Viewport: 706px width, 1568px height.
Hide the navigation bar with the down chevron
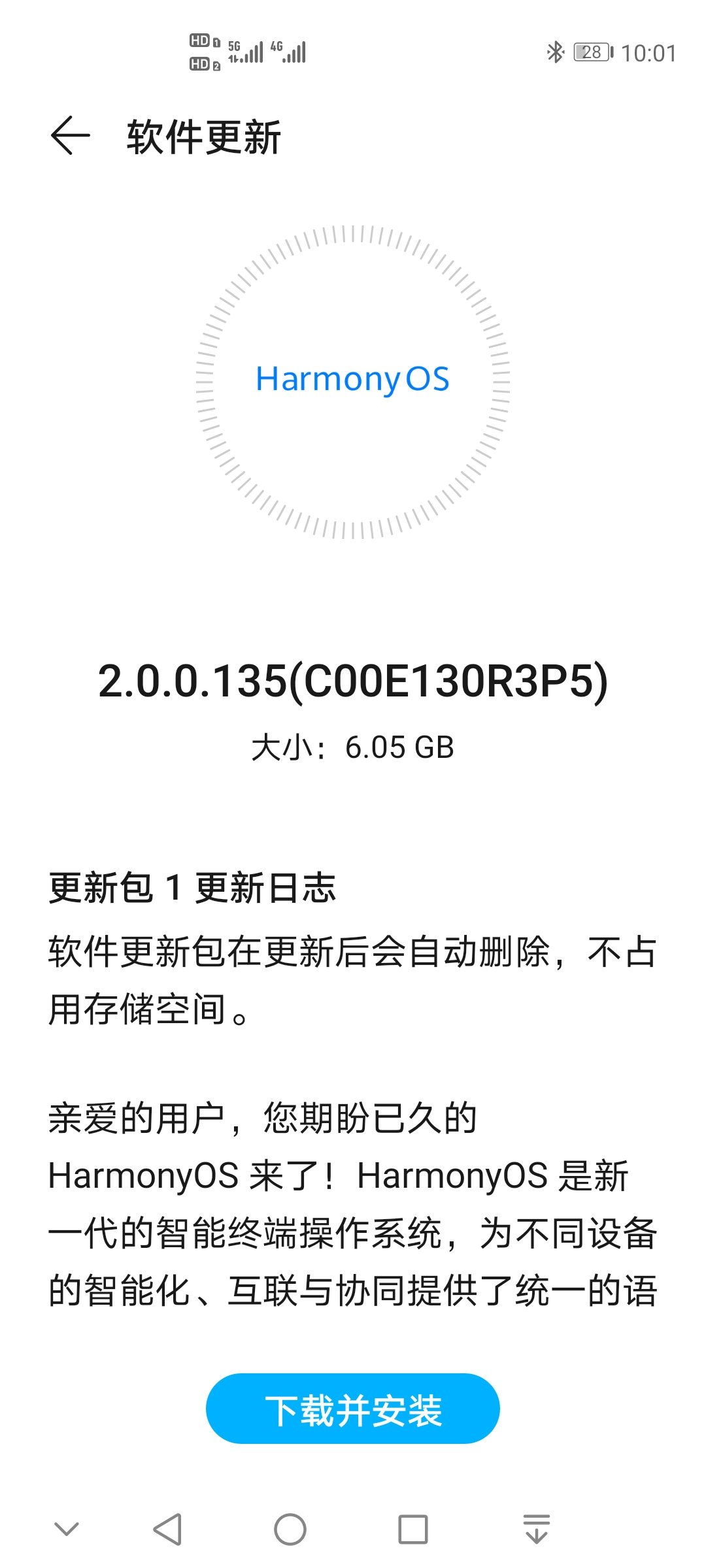coord(66,1529)
